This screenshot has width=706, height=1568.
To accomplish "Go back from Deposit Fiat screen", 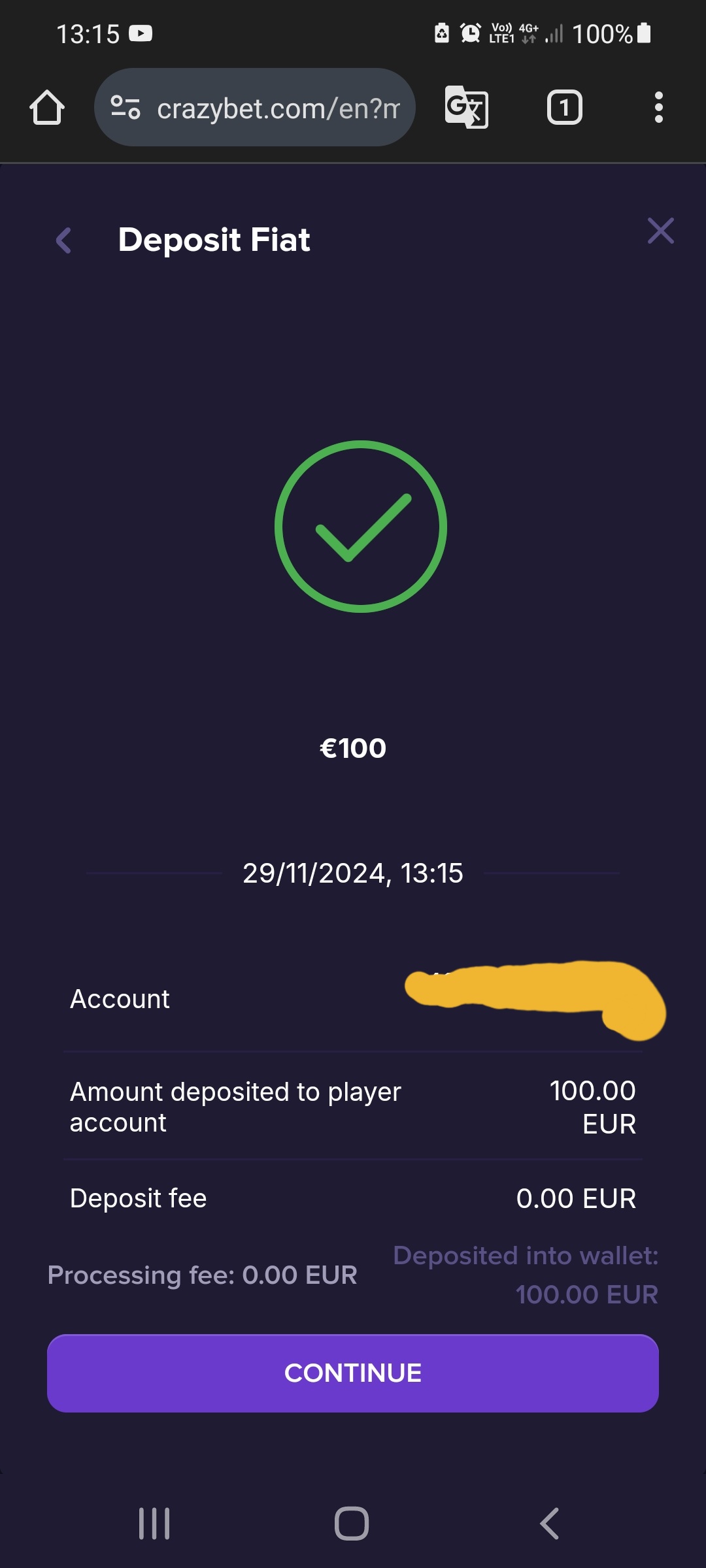I will coord(63,240).
